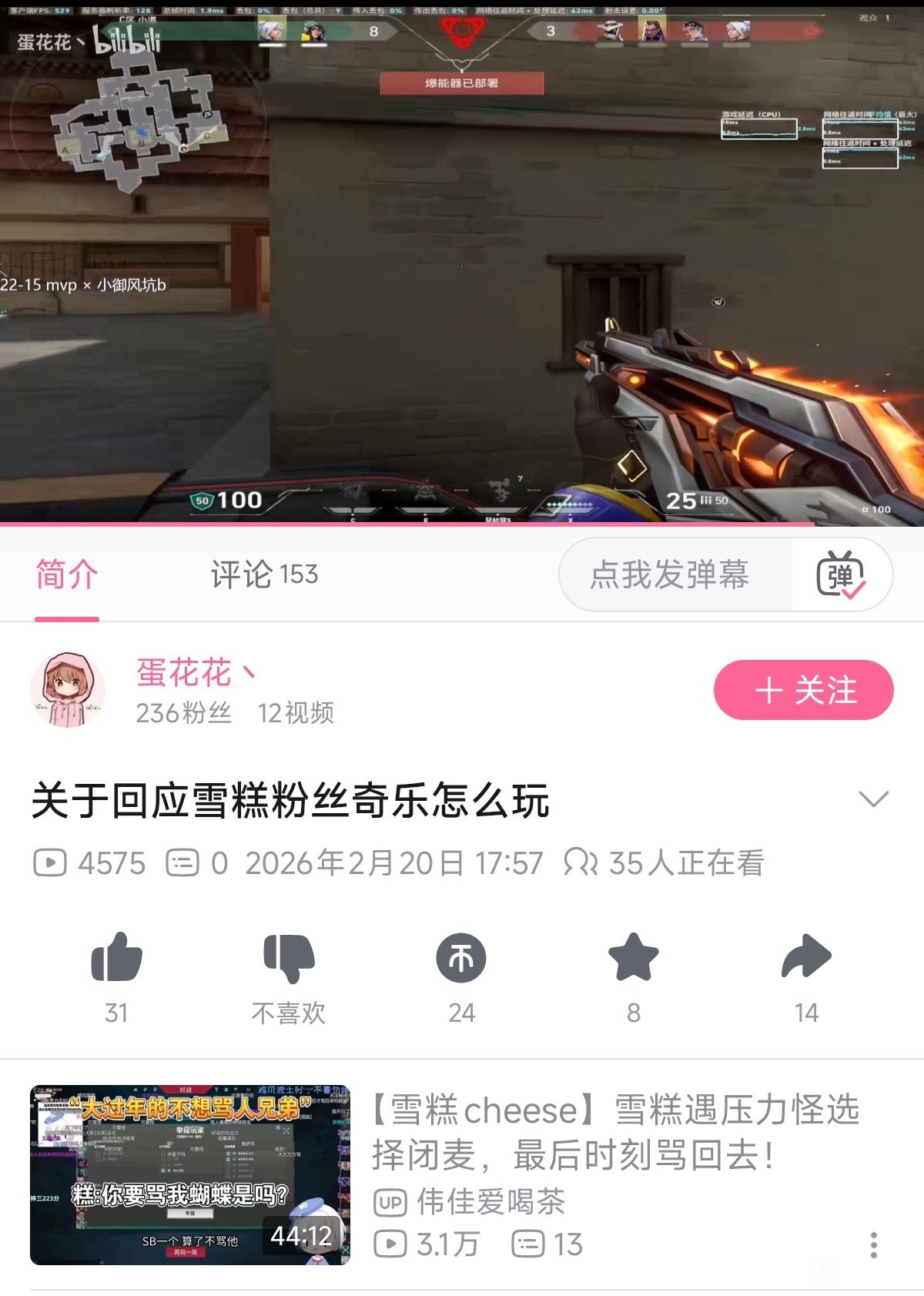The height and width of the screenshot is (1296, 924).
Task: Switch to the 评论 153 tab
Action: [264, 574]
